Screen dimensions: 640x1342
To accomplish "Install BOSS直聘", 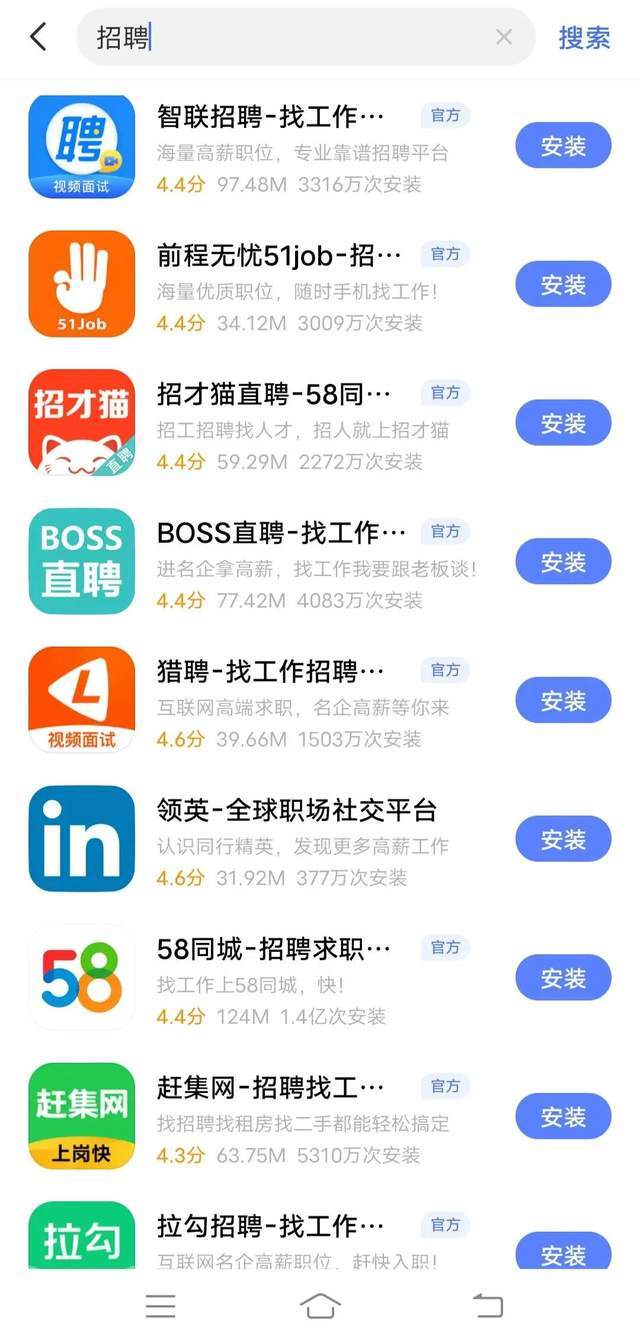I will (x=563, y=562).
